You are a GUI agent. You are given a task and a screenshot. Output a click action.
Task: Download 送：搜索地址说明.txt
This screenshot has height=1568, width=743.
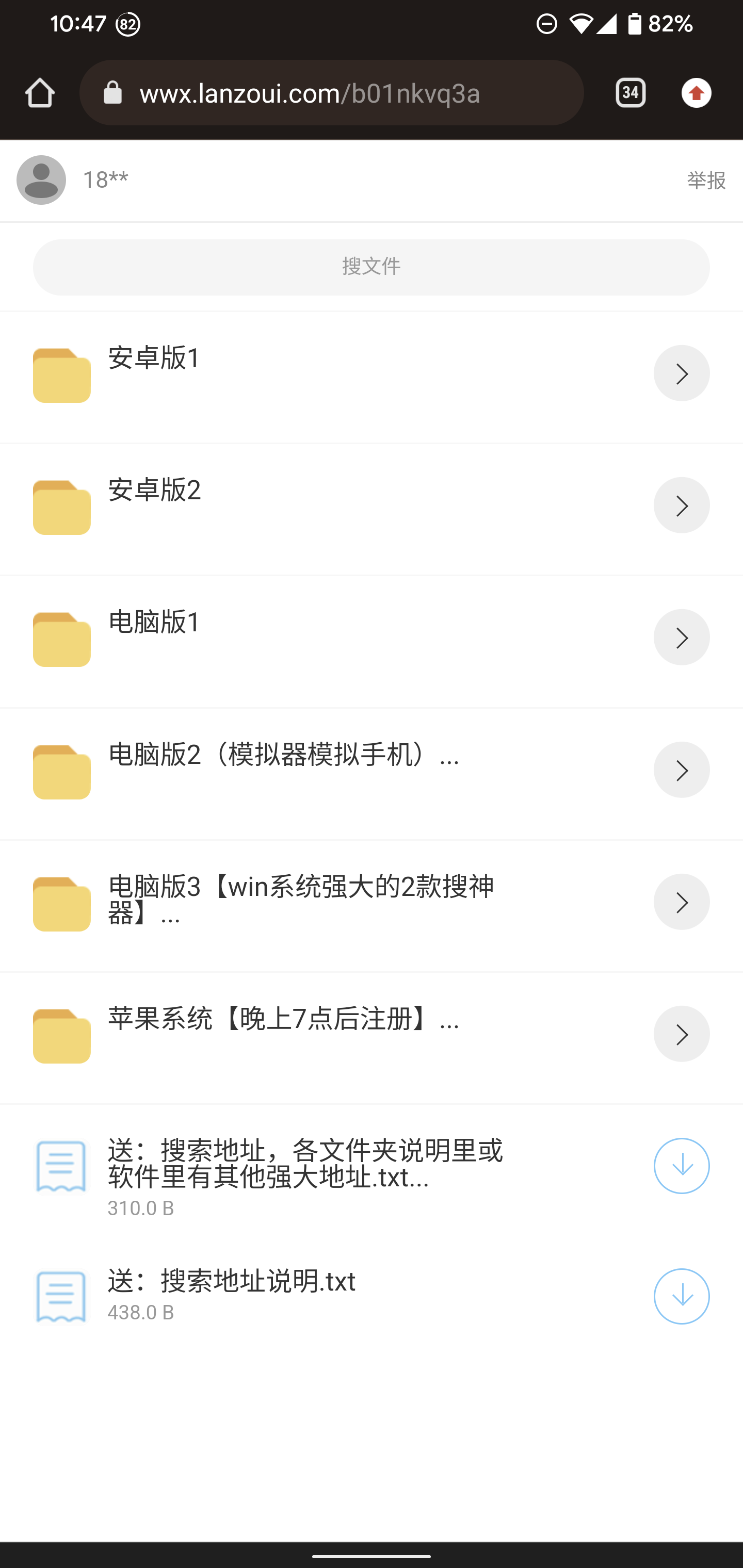[682, 1297]
